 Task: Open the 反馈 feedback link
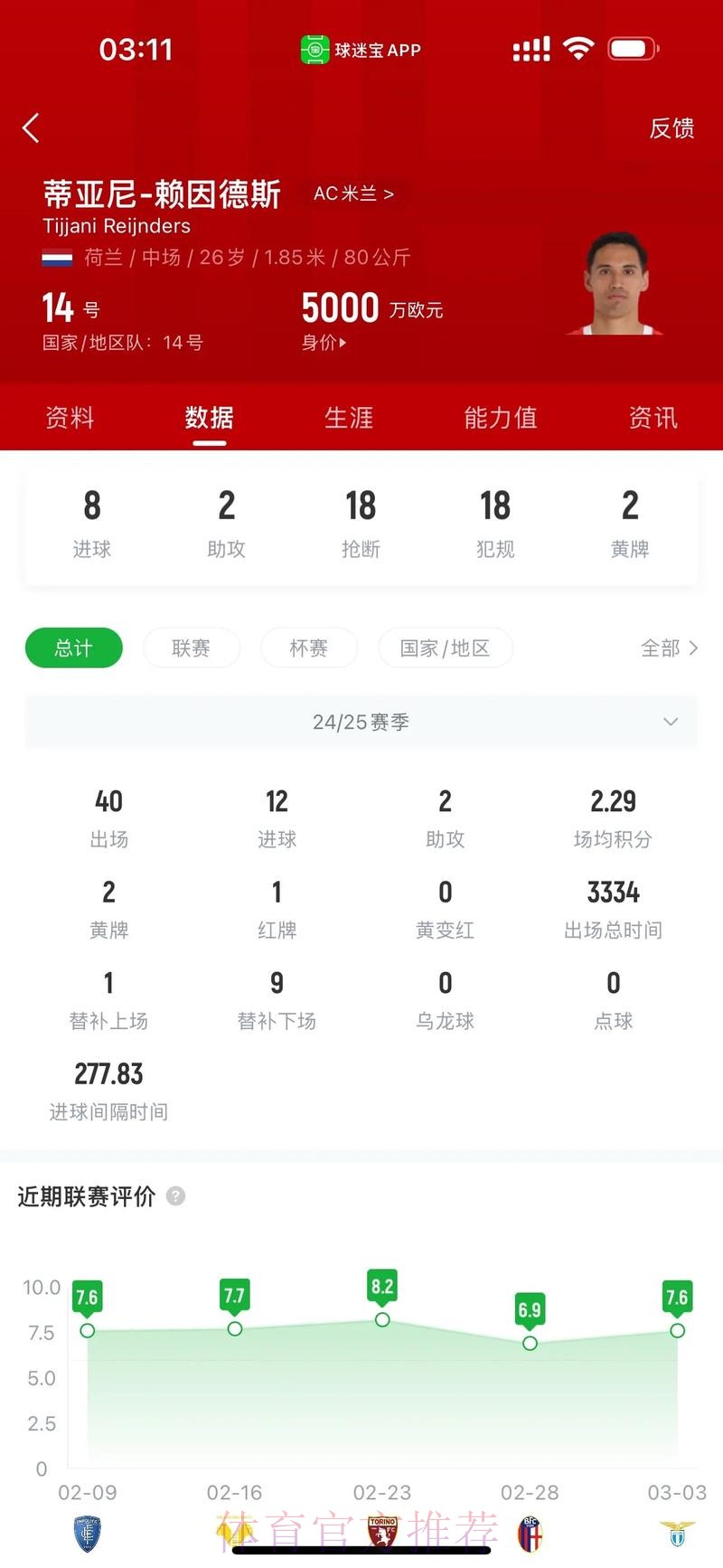coord(671,128)
